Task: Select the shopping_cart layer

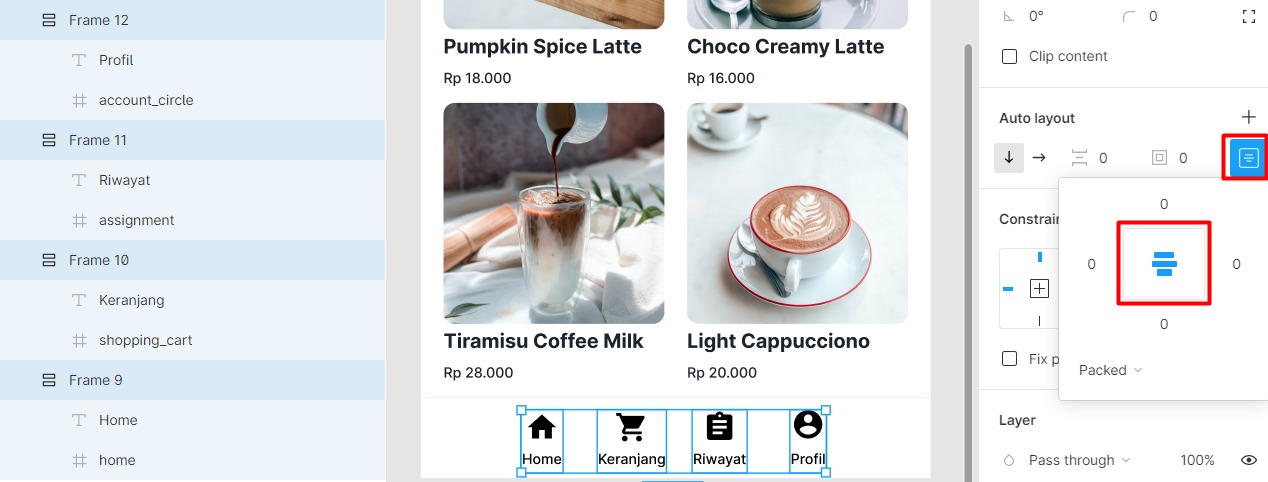Action: point(145,340)
